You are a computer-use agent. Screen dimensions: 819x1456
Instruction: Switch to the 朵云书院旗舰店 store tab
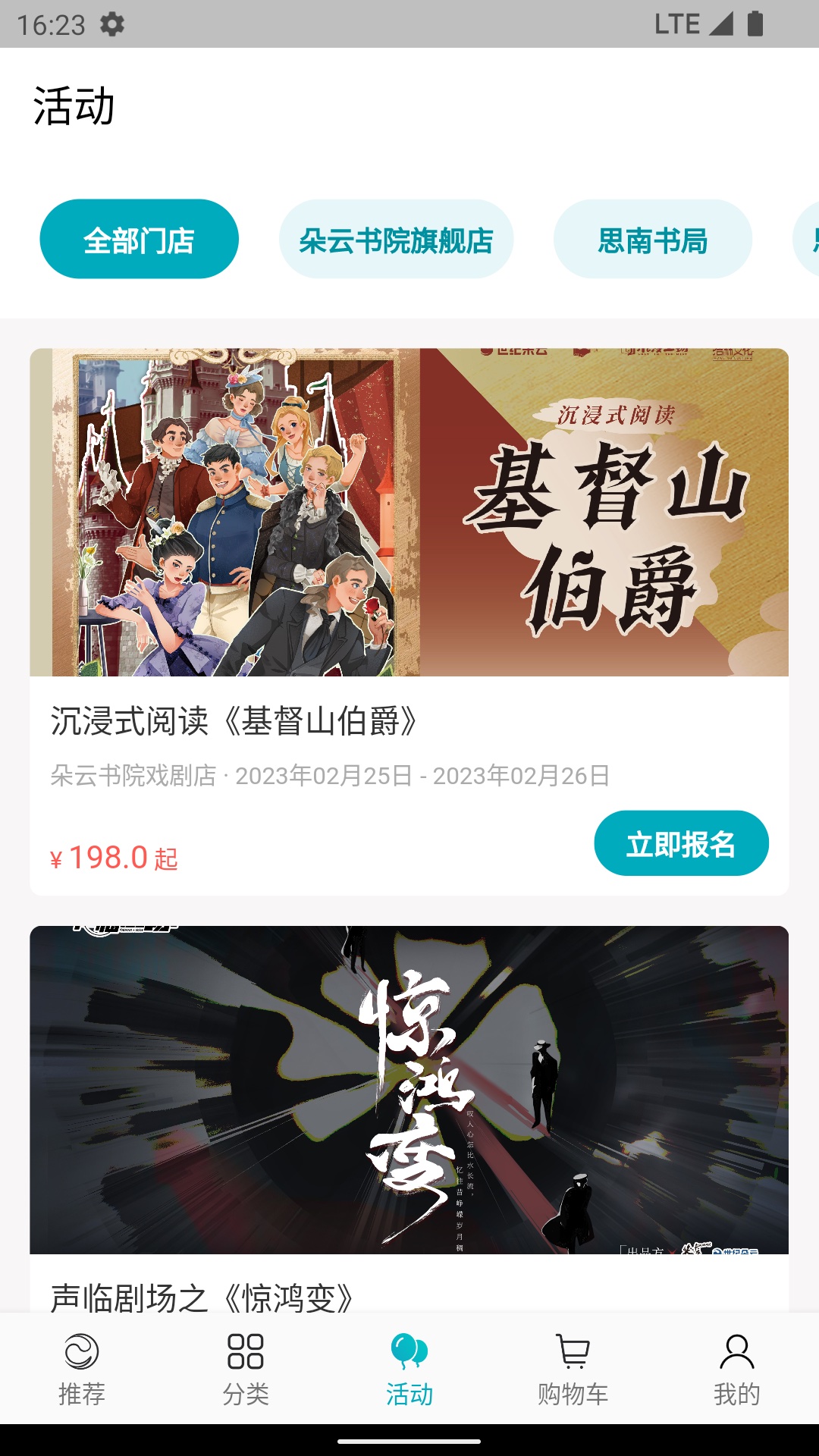click(x=397, y=241)
